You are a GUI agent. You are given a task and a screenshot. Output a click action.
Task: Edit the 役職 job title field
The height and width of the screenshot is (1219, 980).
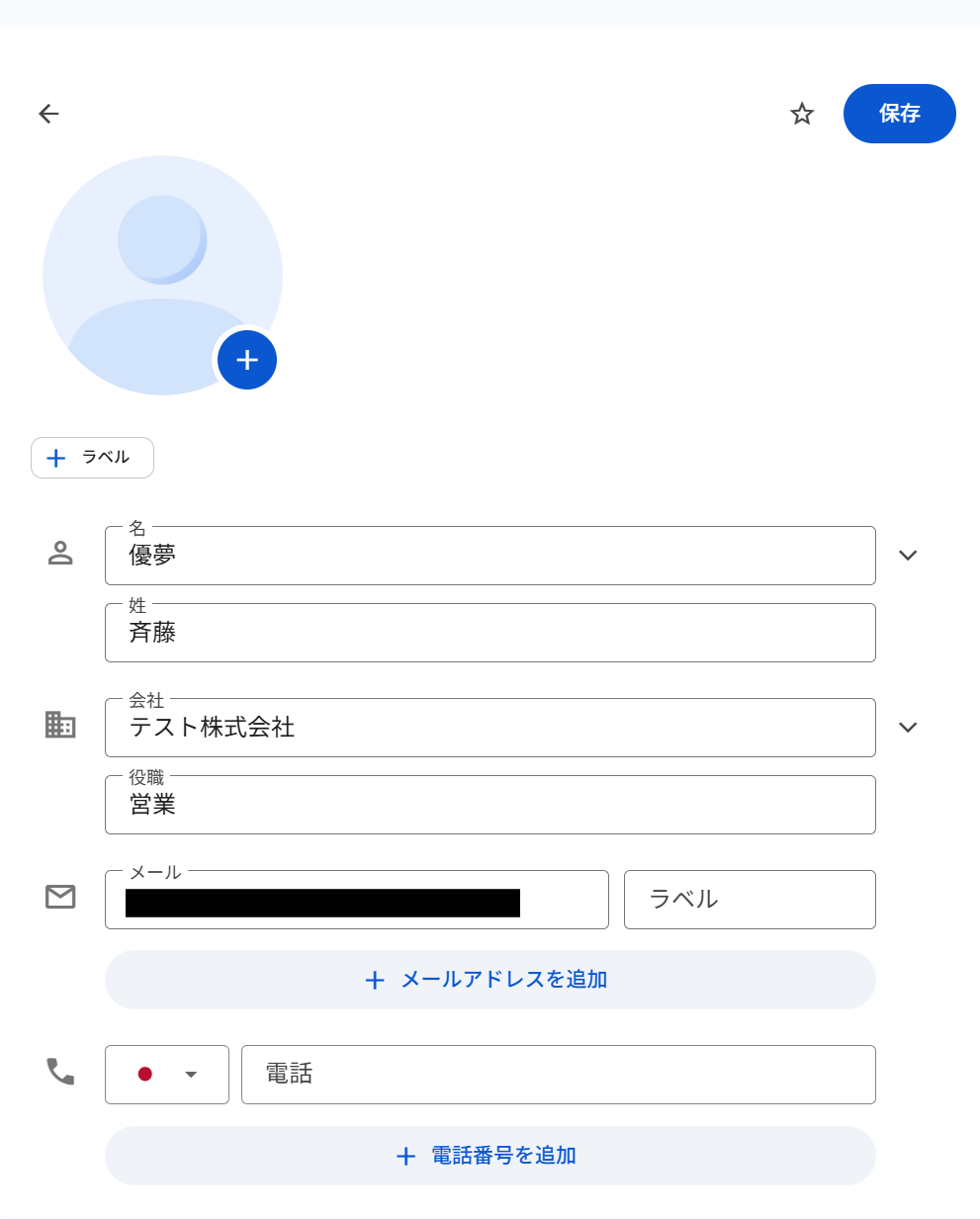click(490, 805)
